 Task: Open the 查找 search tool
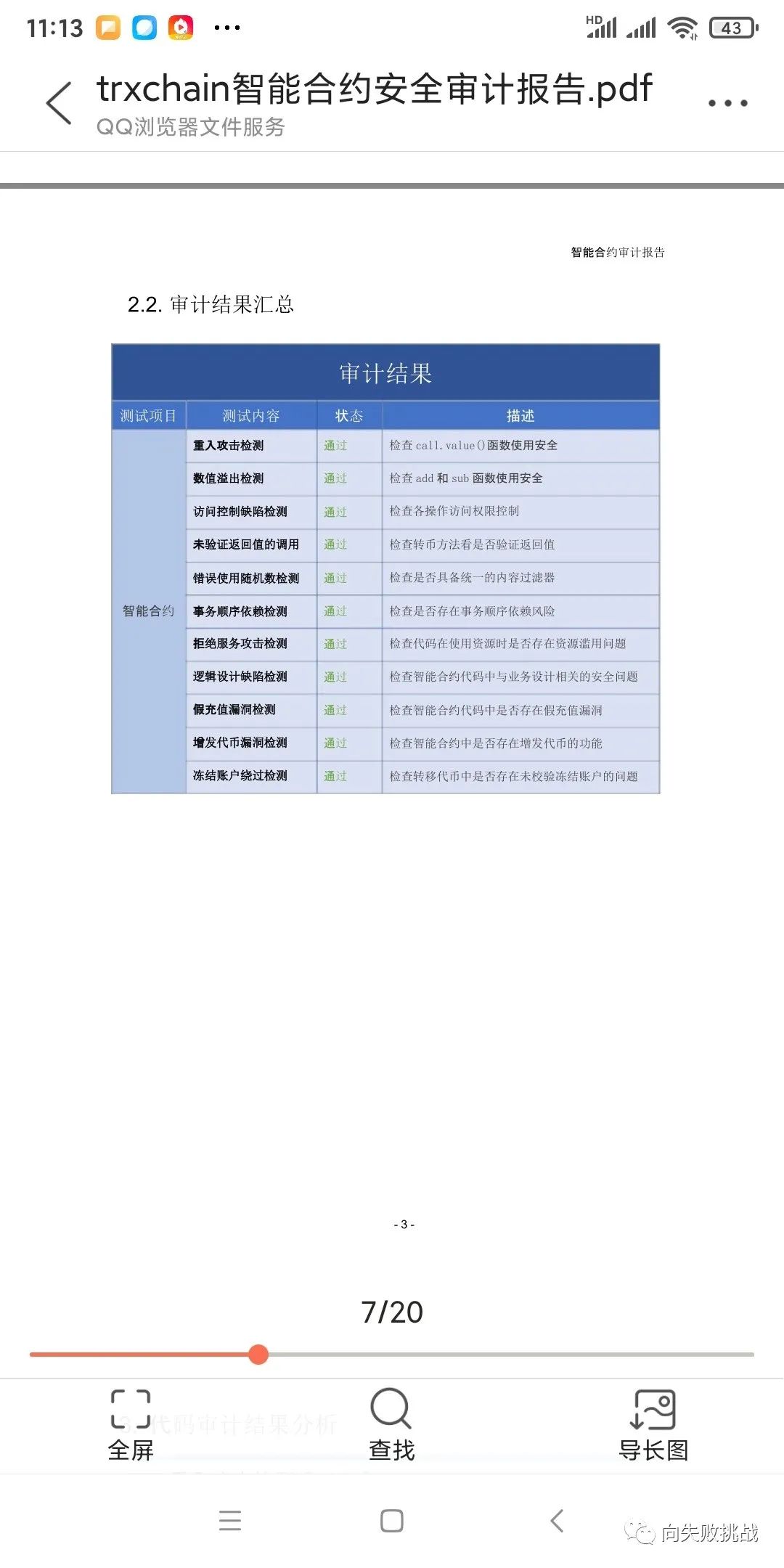click(x=391, y=1424)
